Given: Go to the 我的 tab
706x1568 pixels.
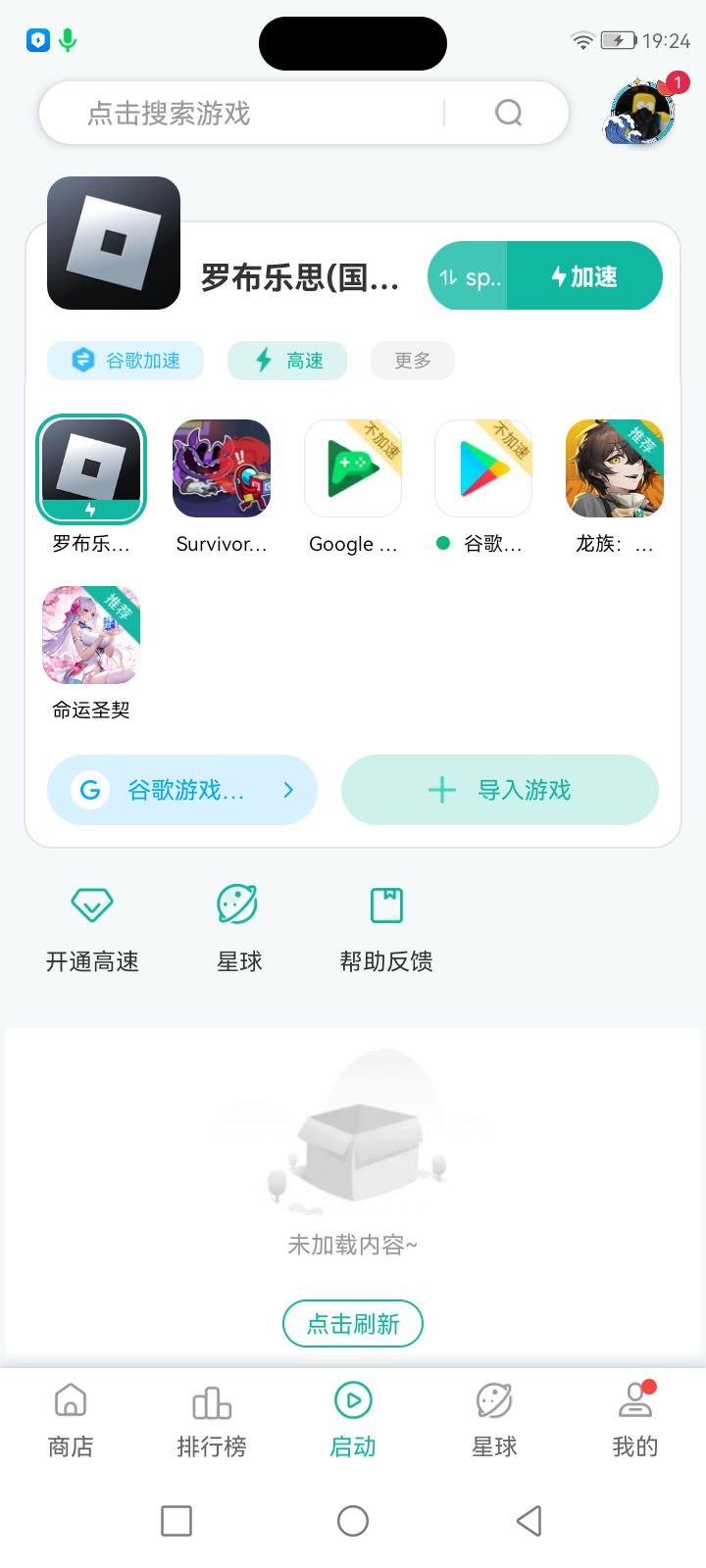Looking at the screenshot, I should click(x=635, y=1419).
